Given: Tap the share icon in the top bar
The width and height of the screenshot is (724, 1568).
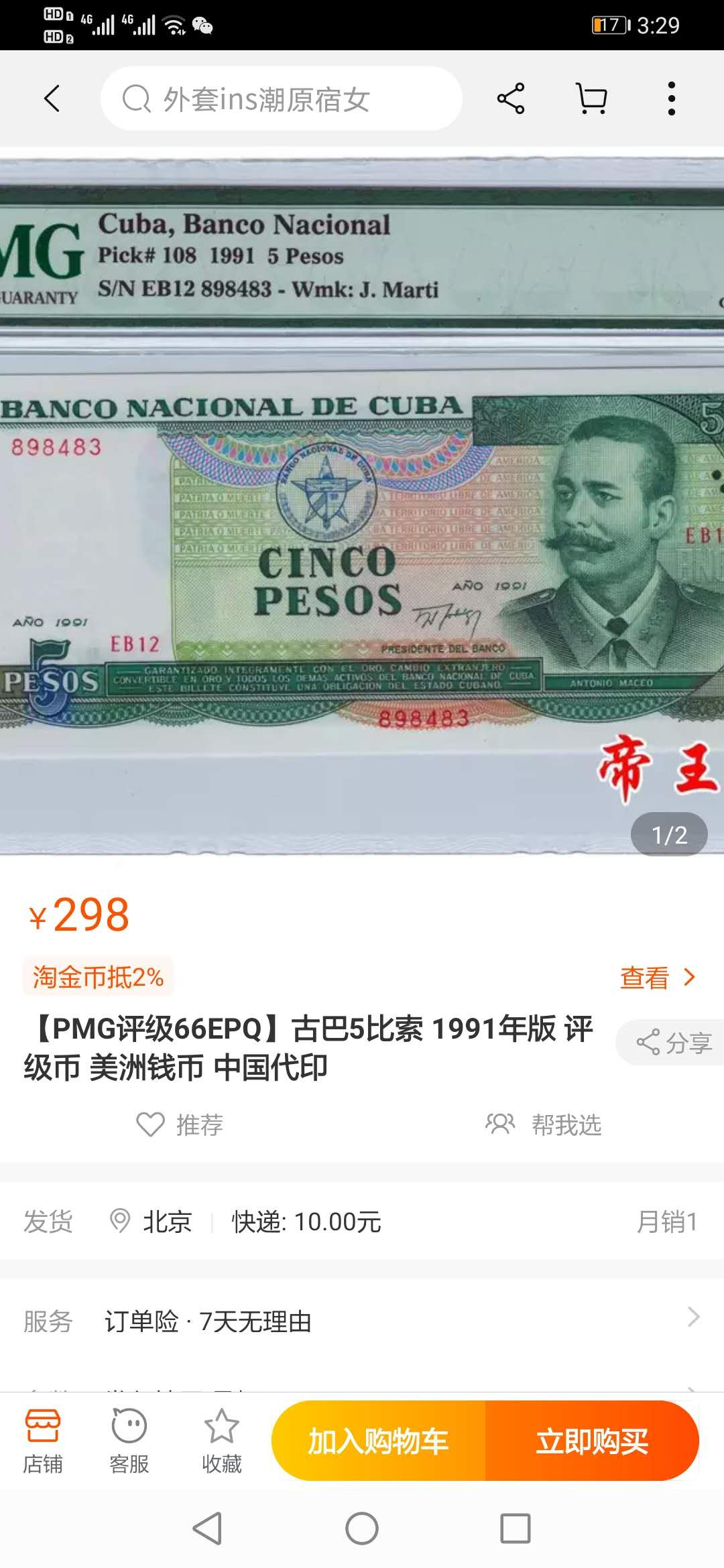Looking at the screenshot, I should click(509, 97).
